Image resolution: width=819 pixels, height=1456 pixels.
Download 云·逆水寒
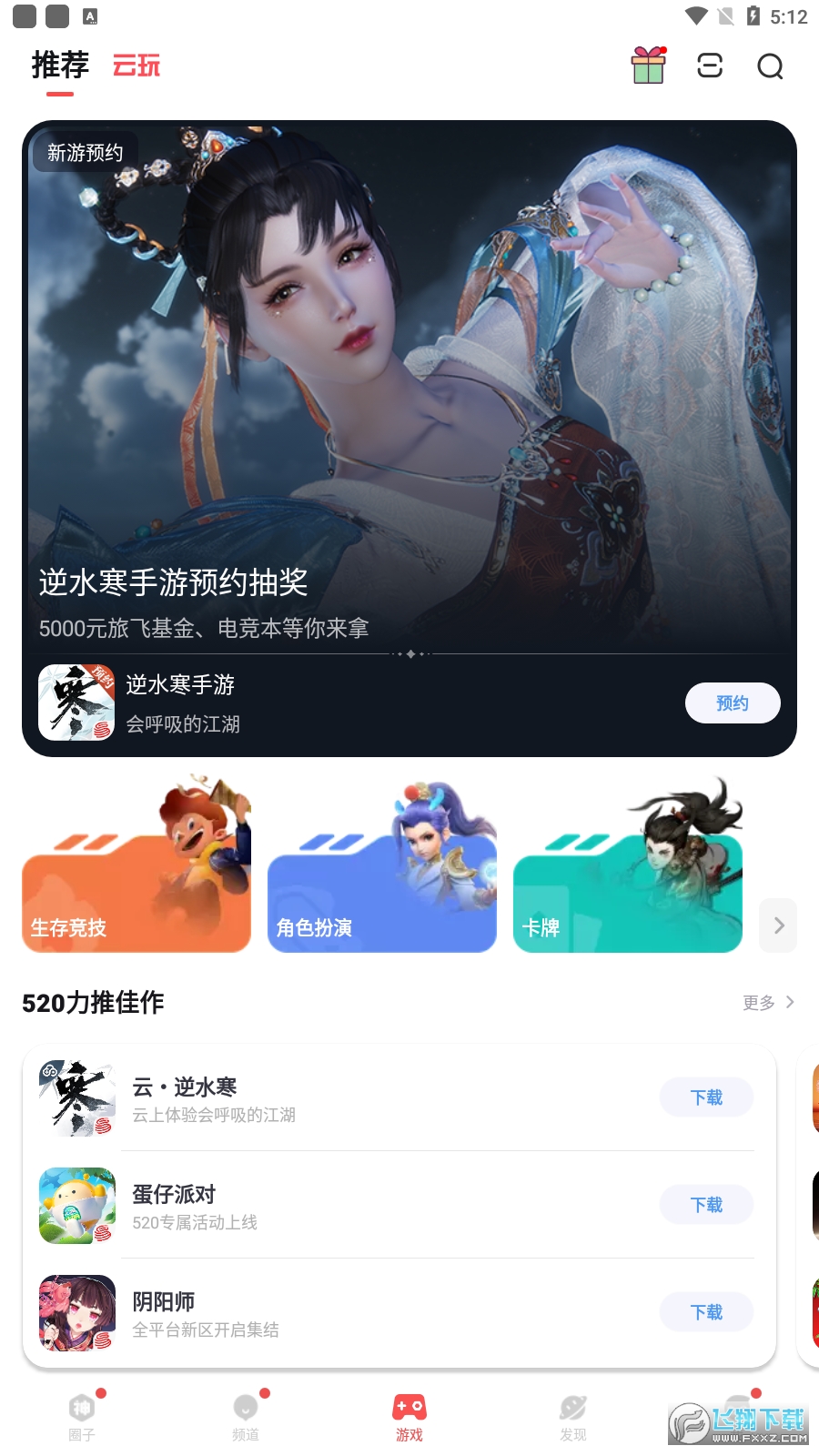(x=706, y=1097)
